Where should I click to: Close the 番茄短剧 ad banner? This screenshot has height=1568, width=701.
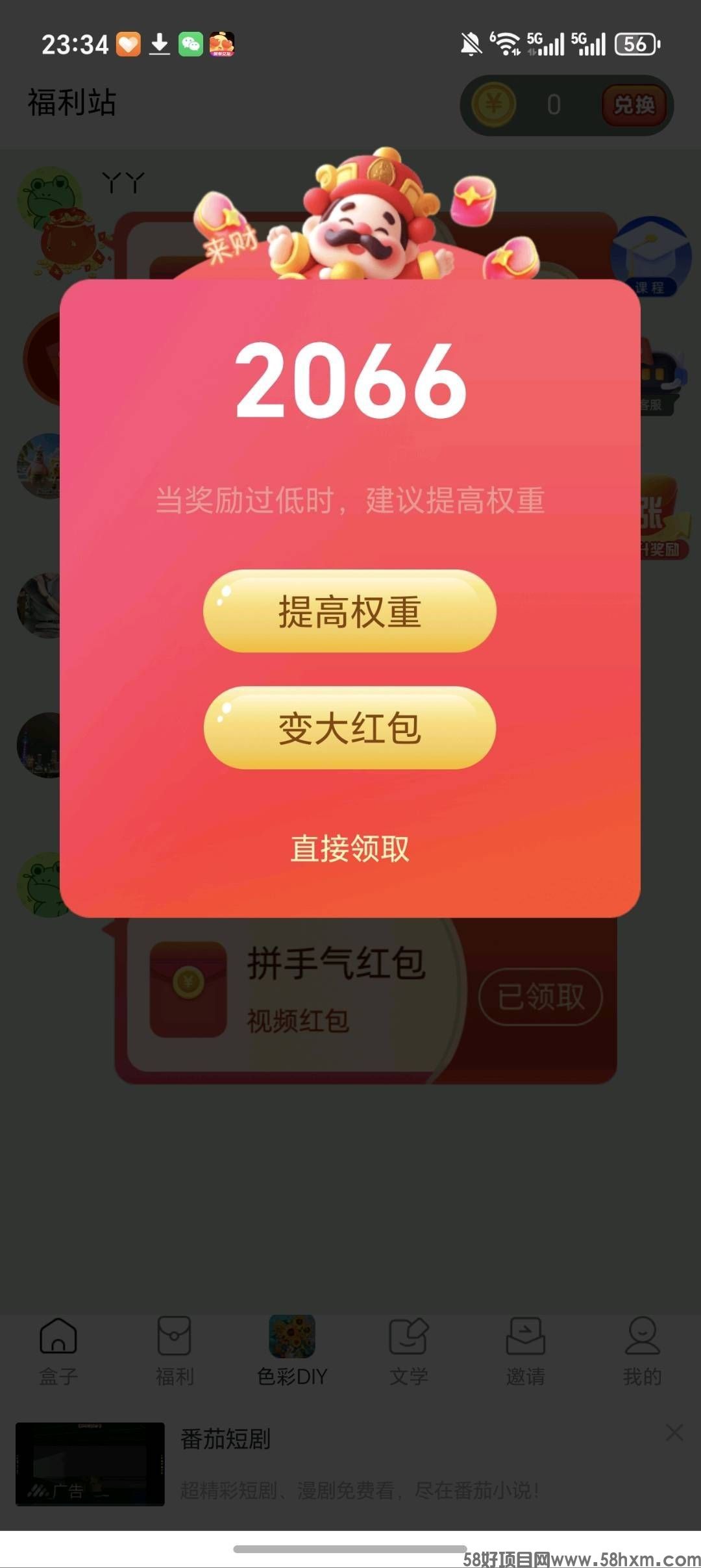click(x=672, y=1435)
